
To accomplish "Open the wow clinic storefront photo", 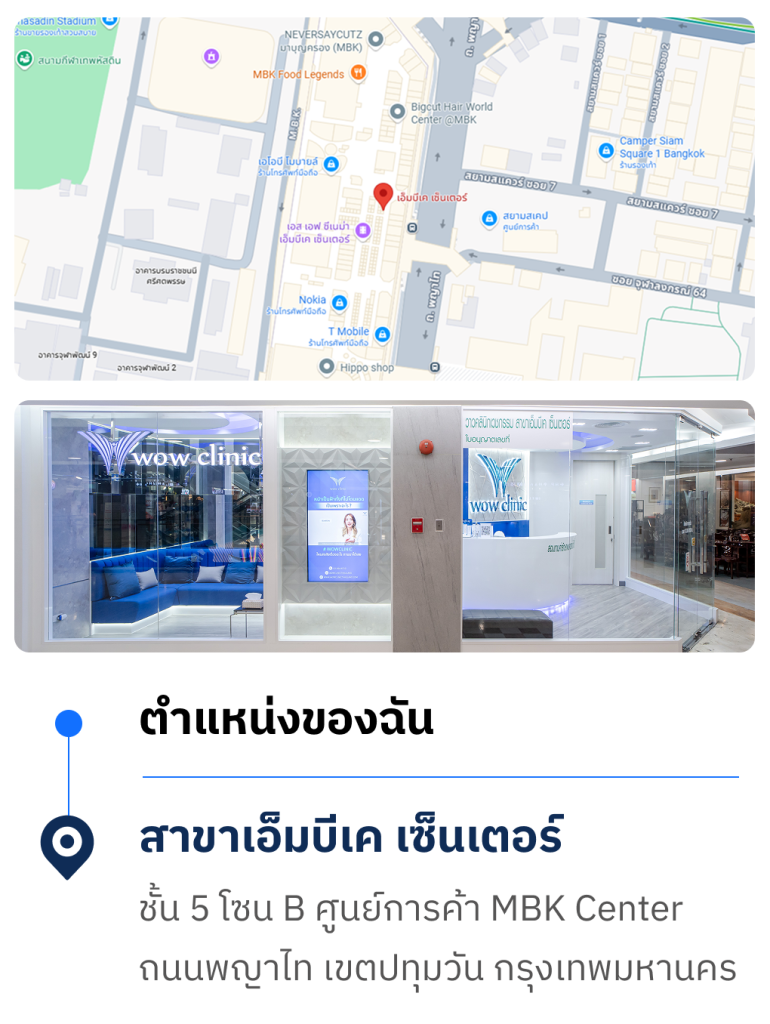I will tap(384, 526).
